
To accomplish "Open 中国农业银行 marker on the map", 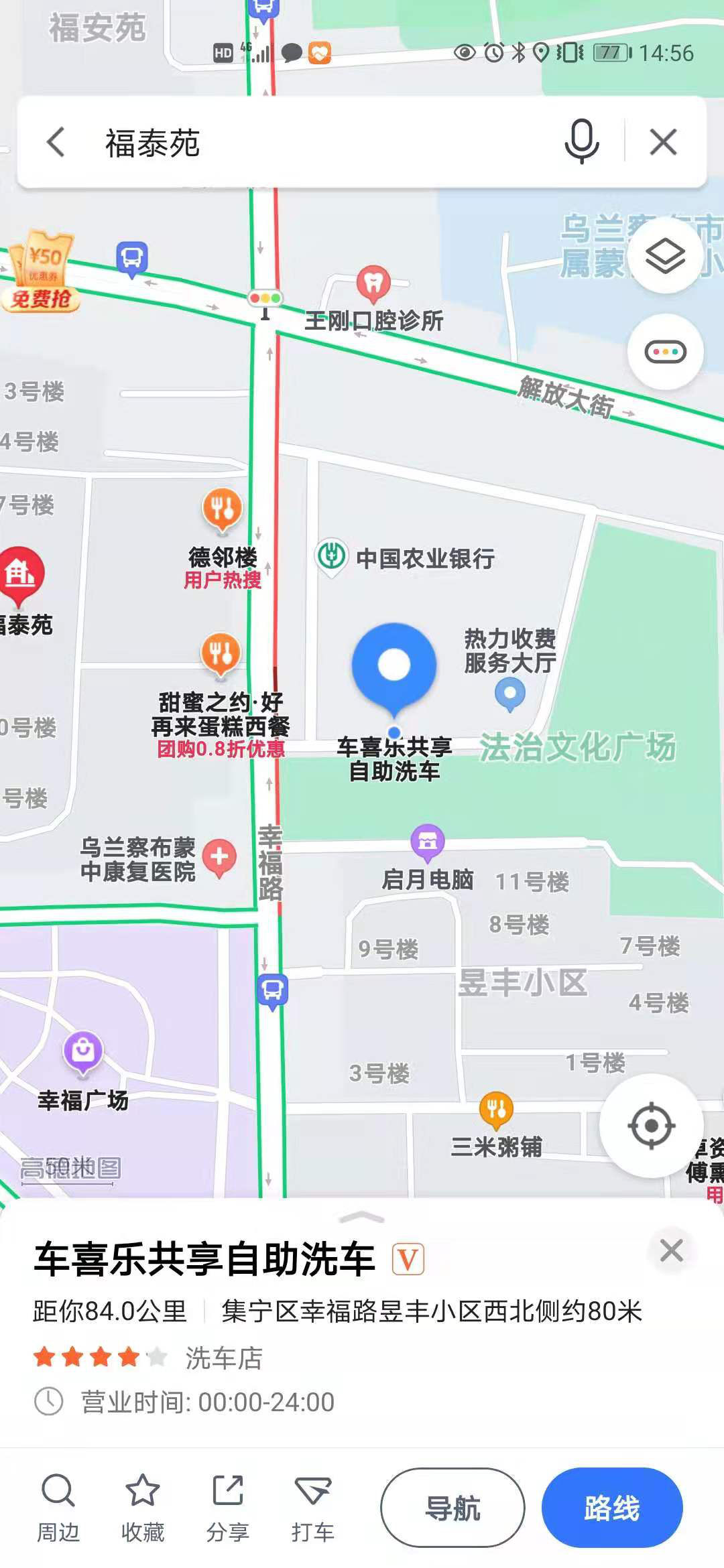I will [x=331, y=556].
